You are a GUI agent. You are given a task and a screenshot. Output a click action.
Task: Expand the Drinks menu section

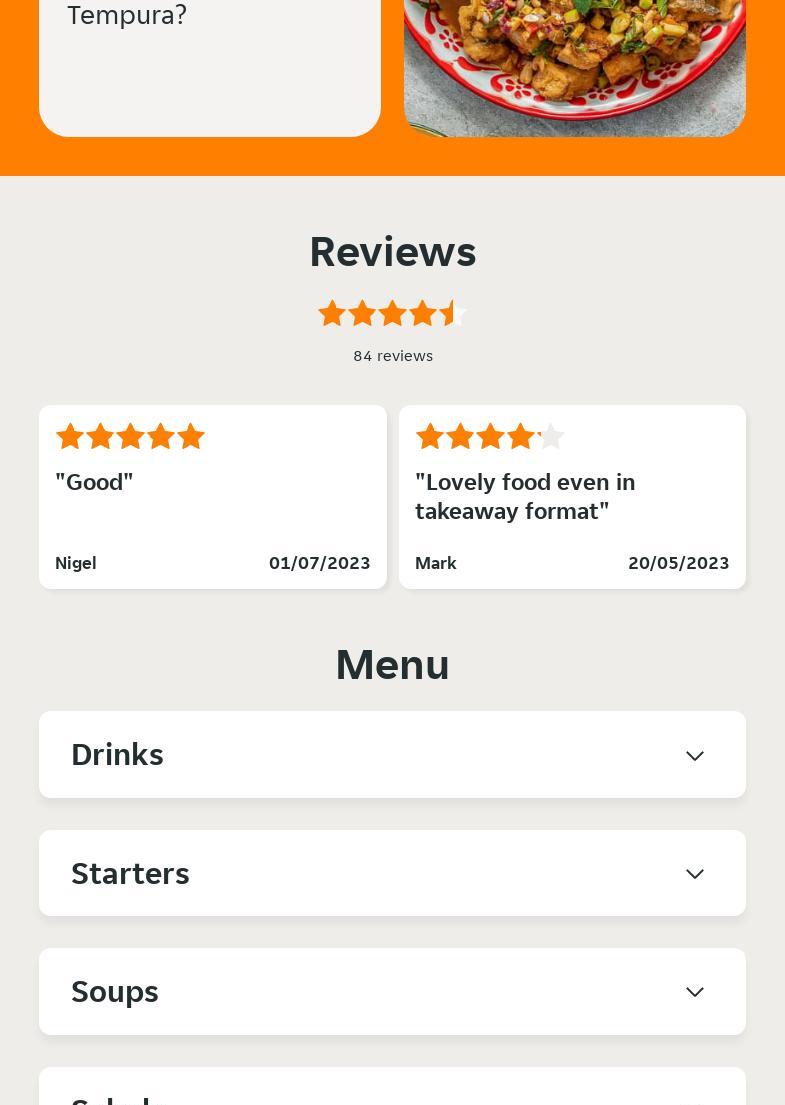tap(392, 755)
